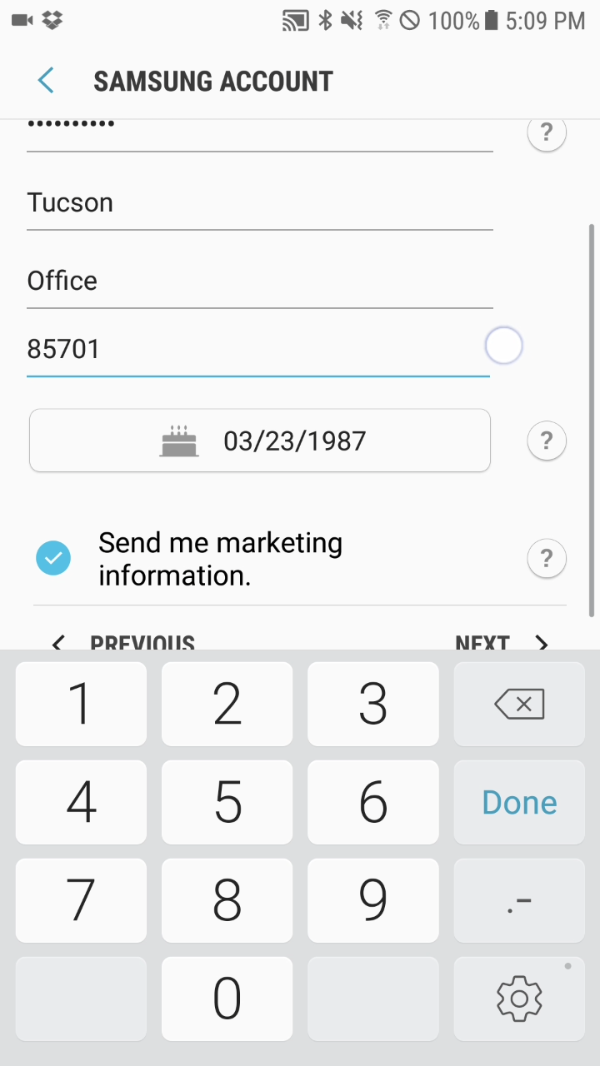The width and height of the screenshot is (600, 1066).
Task: Tap the password dots field
Action: point(260,133)
